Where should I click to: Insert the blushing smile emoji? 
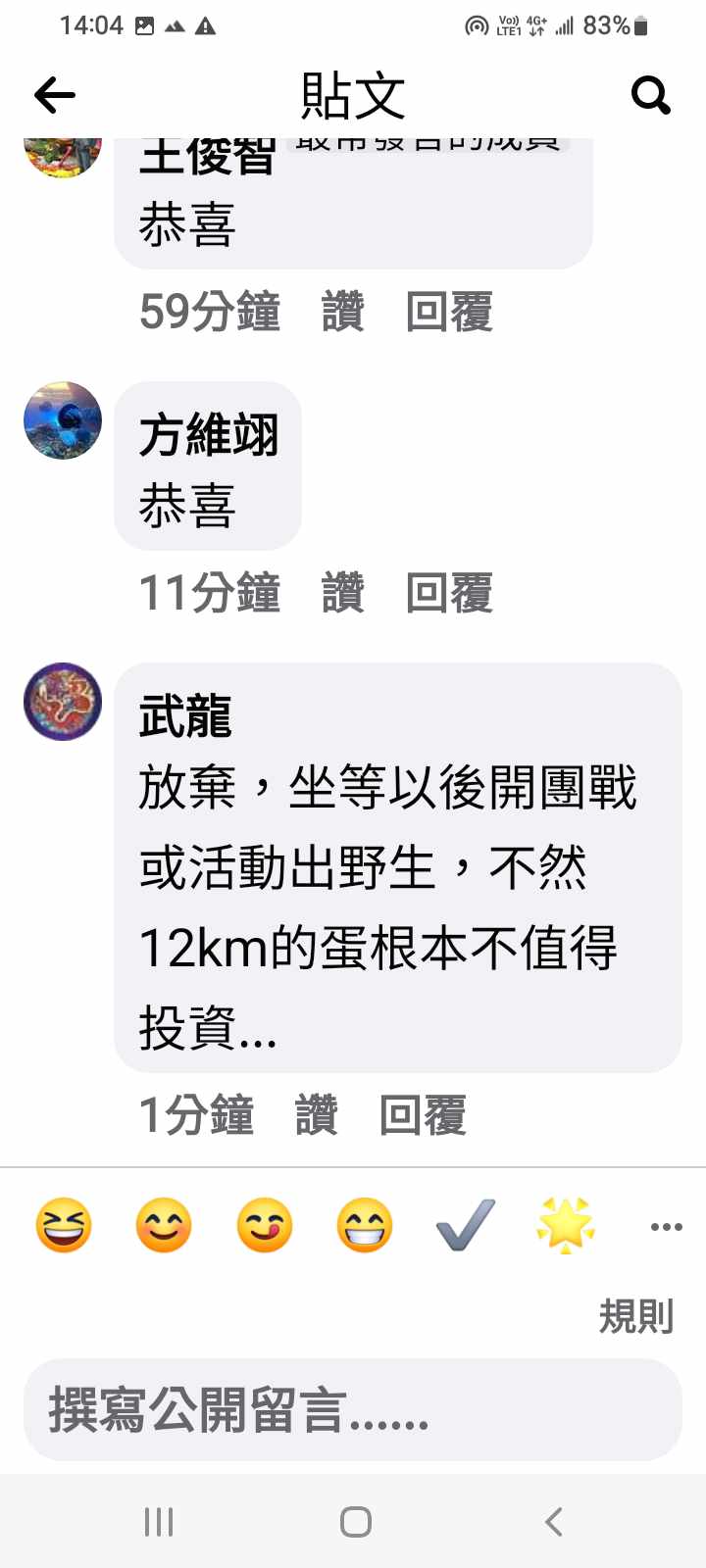coord(164,1225)
